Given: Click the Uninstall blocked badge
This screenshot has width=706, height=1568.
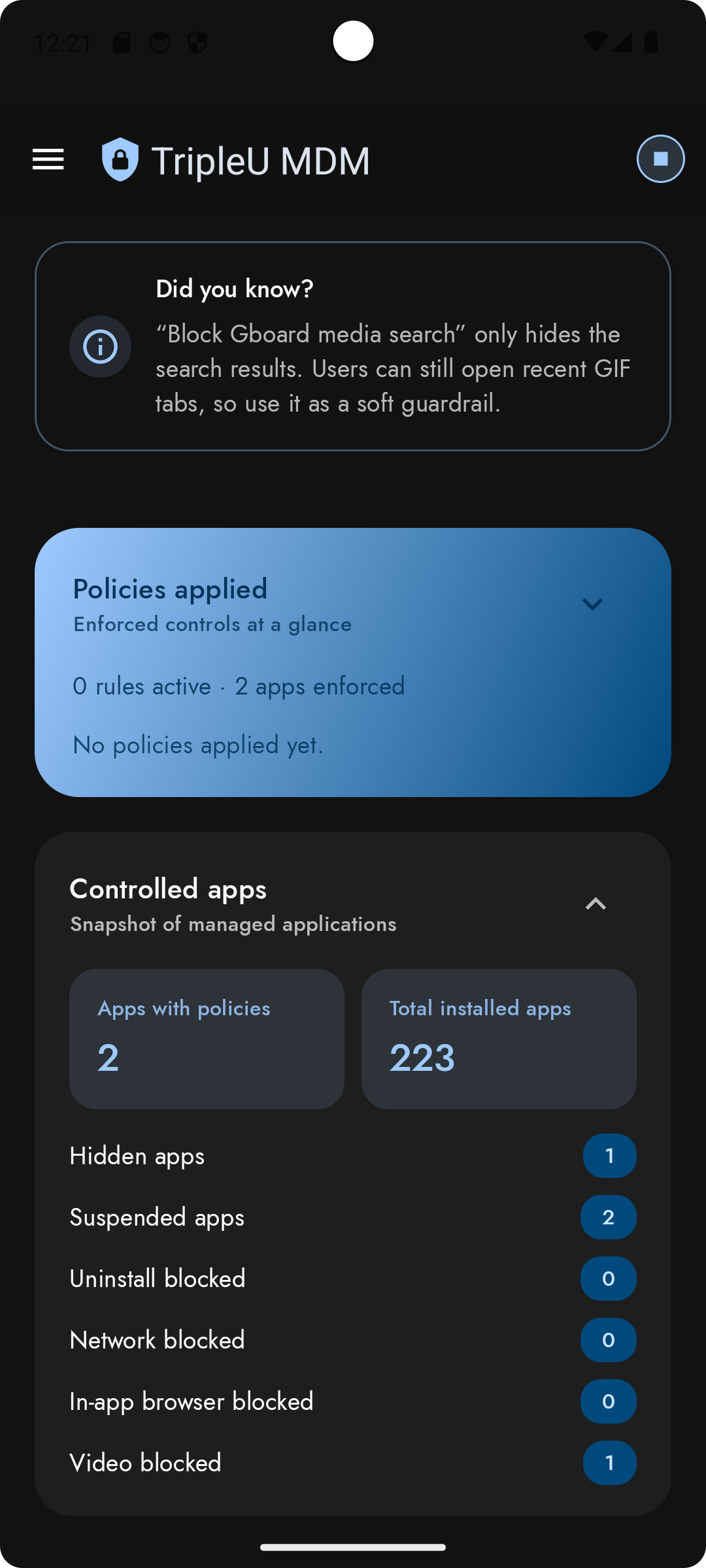Looking at the screenshot, I should [x=607, y=1278].
